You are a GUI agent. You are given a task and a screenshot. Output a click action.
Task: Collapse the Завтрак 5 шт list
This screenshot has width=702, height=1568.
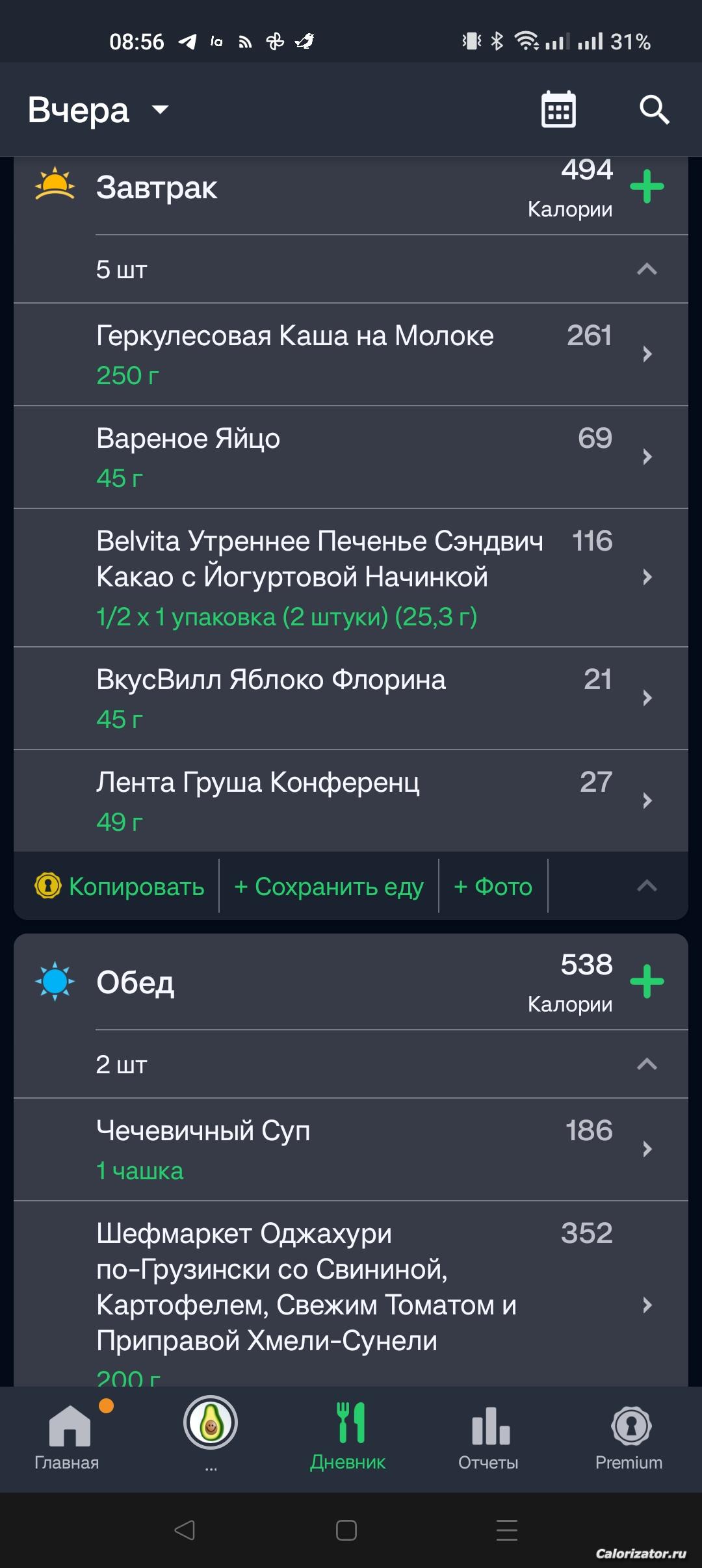pyautogui.click(x=646, y=269)
